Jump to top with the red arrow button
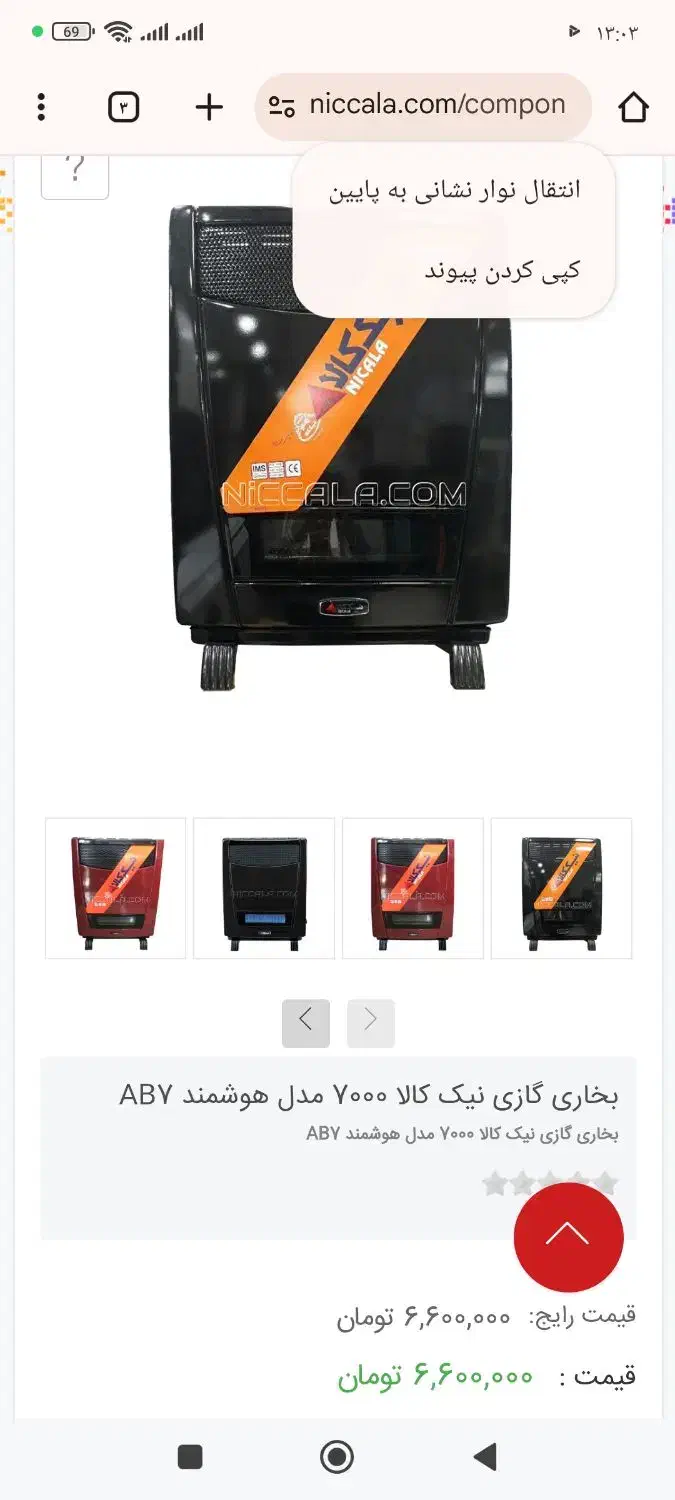Screen dimensions: 675x1500 tap(568, 1237)
